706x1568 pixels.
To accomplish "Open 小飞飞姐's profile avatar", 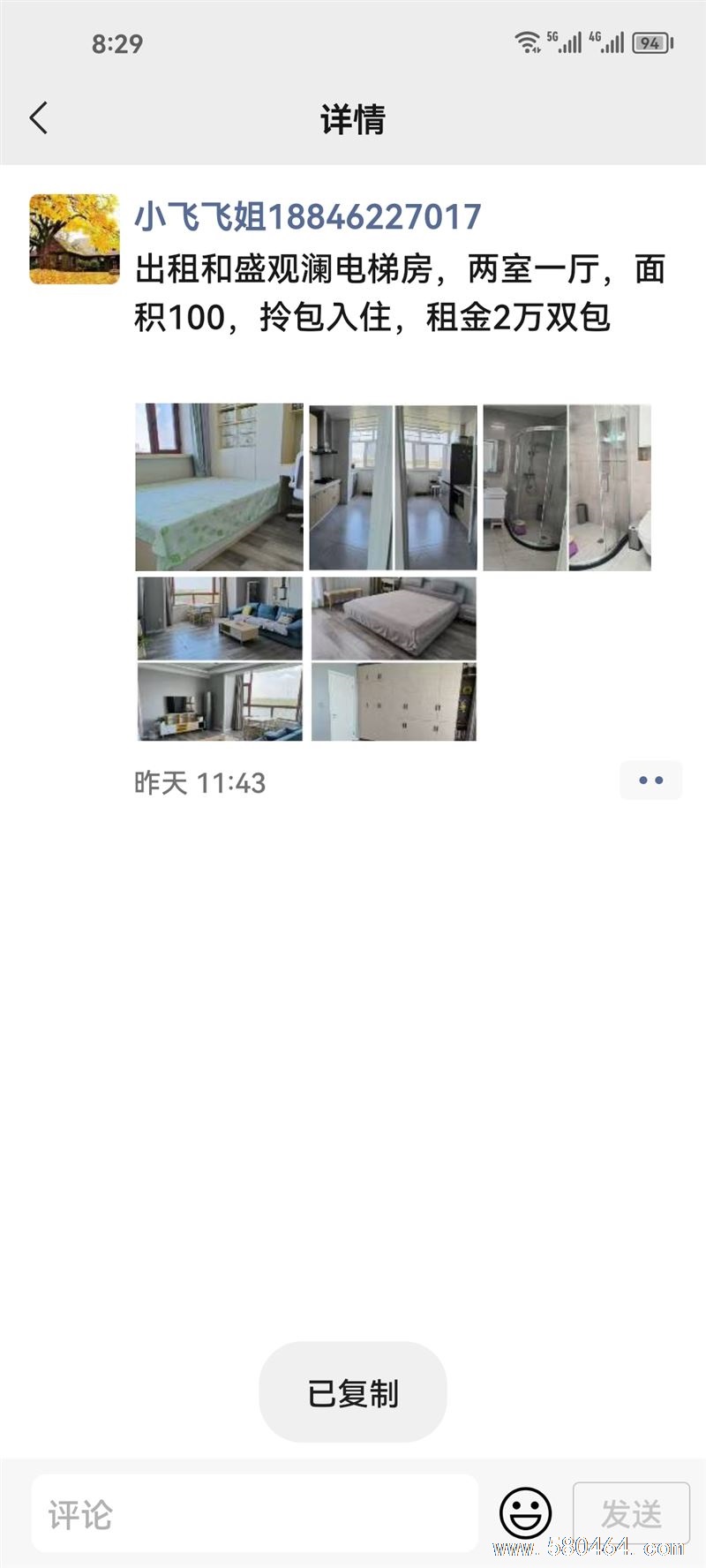I will pyautogui.click(x=74, y=239).
